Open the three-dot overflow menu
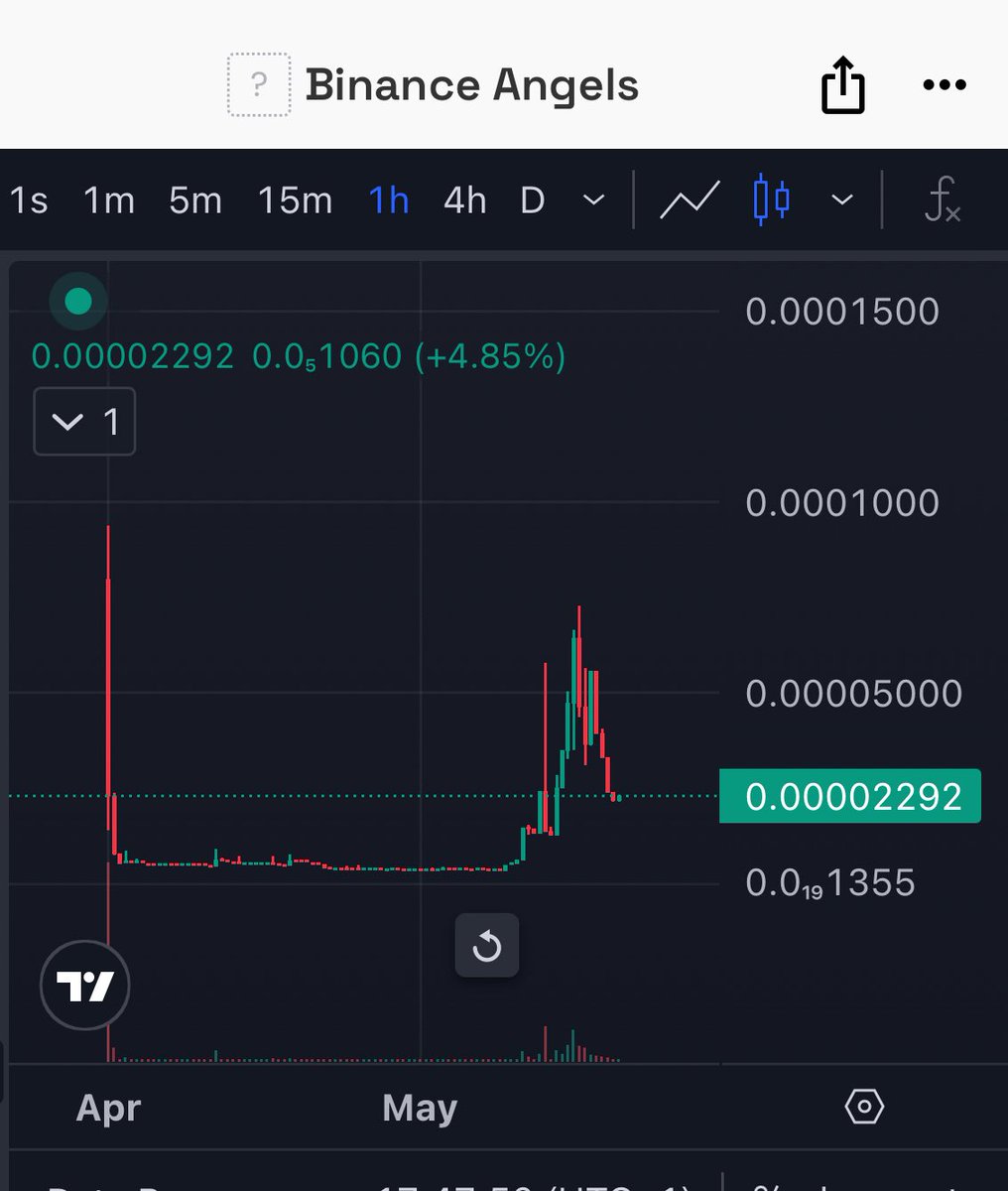This screenshot has width=1008, height=1191. pyautogui.click(x=944, y=85)
